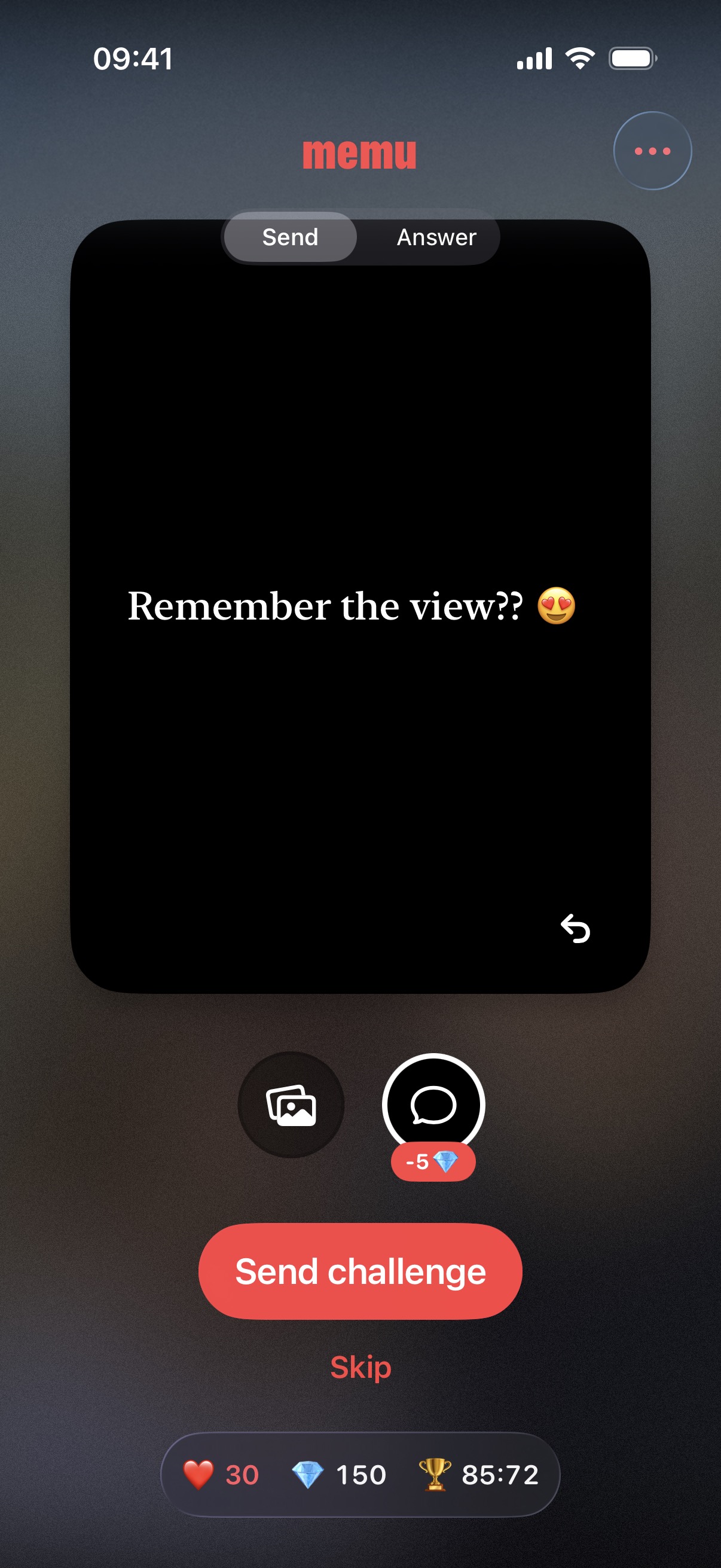Open the three-dot overflow menu
Viewport: 721px width, 1568px height.
point(652,151)
